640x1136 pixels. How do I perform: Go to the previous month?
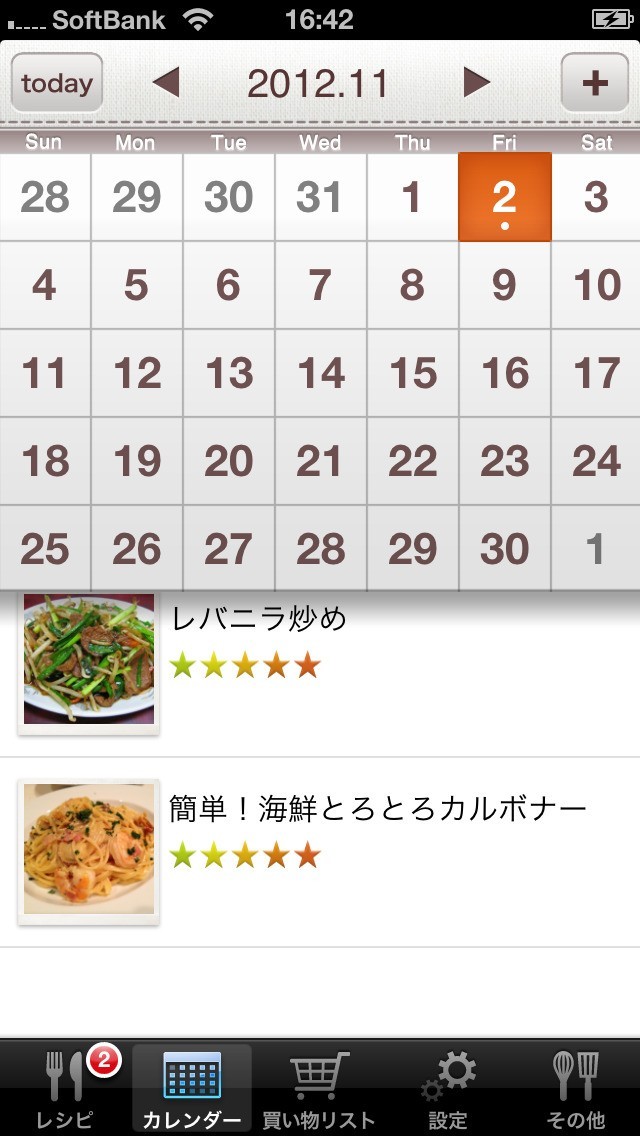point(166,83)
